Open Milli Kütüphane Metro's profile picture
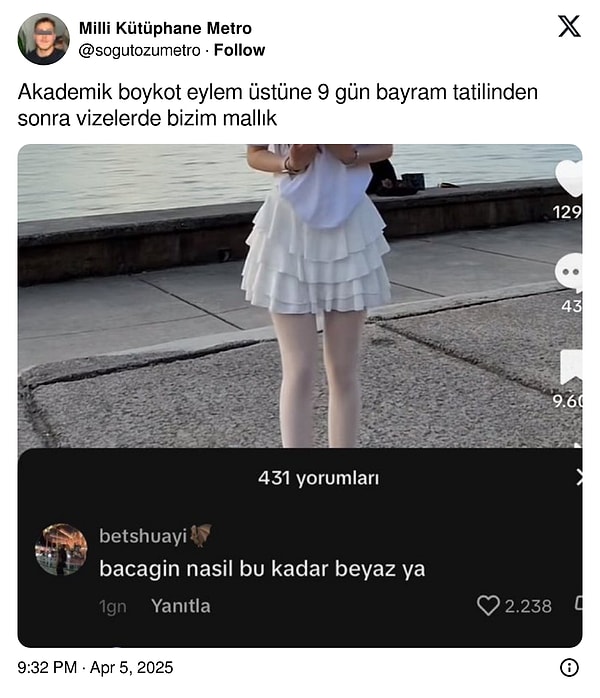600x698 pixels. coord(43,39)
